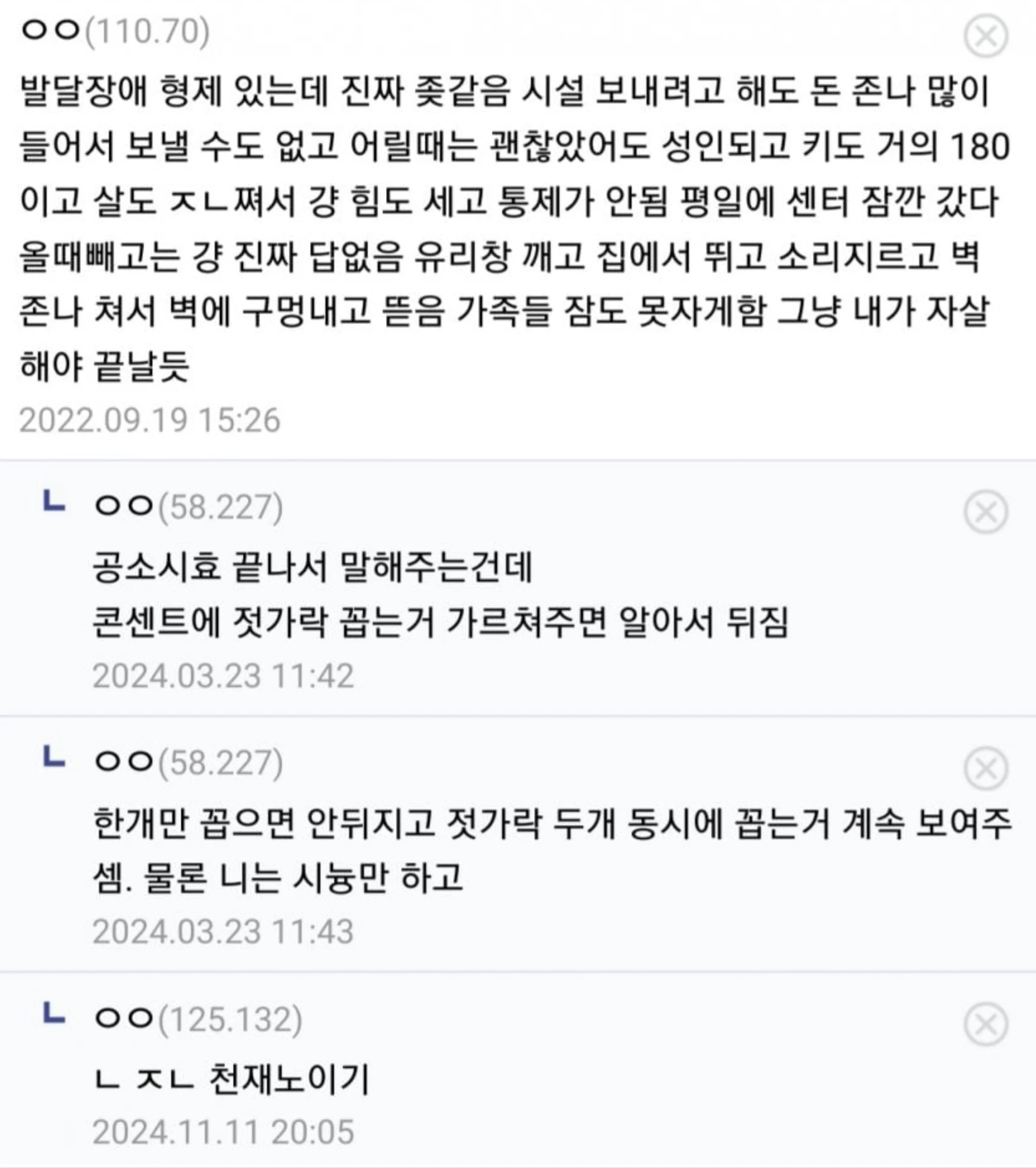Remove the 58.227 reply timestamped 11:42

point(985,511)
